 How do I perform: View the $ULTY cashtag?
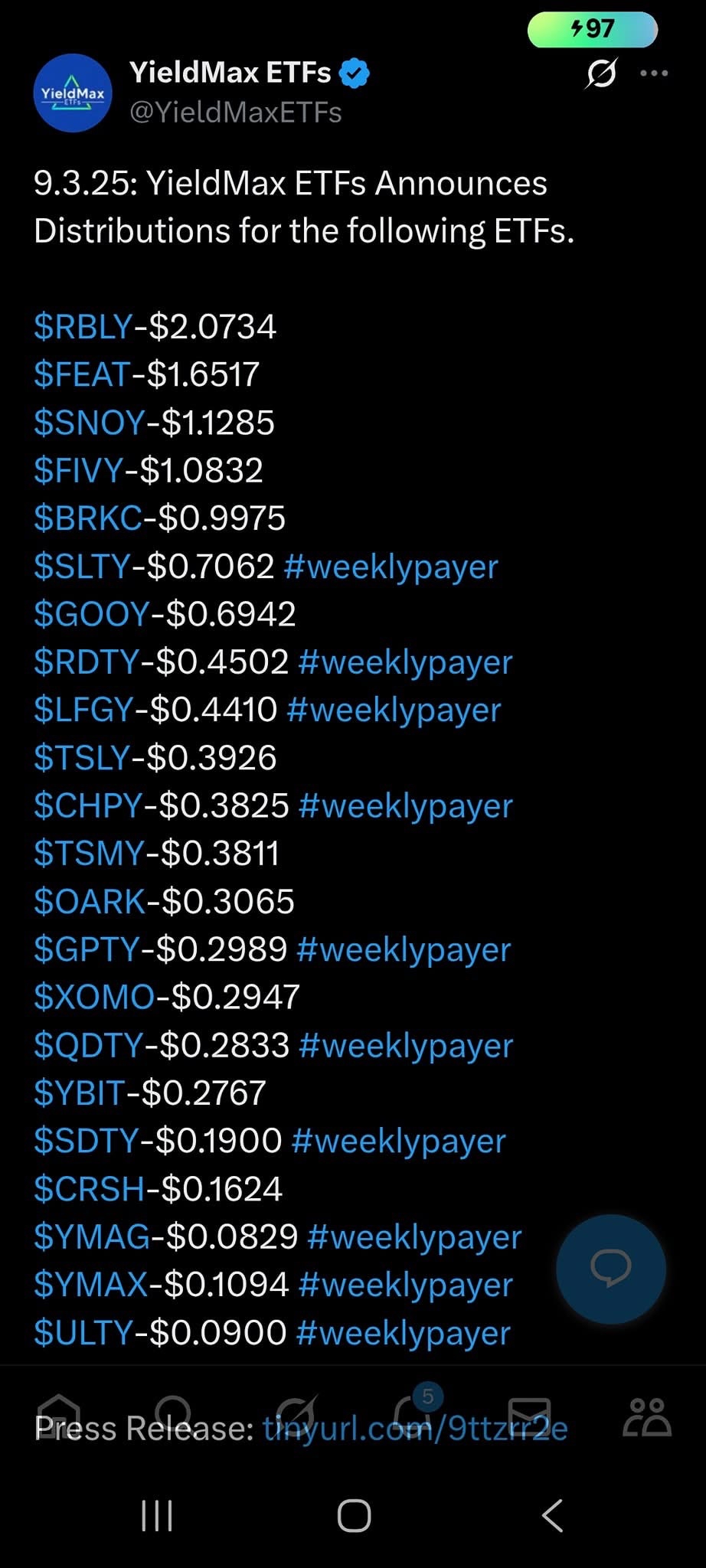coord(83,1333)
